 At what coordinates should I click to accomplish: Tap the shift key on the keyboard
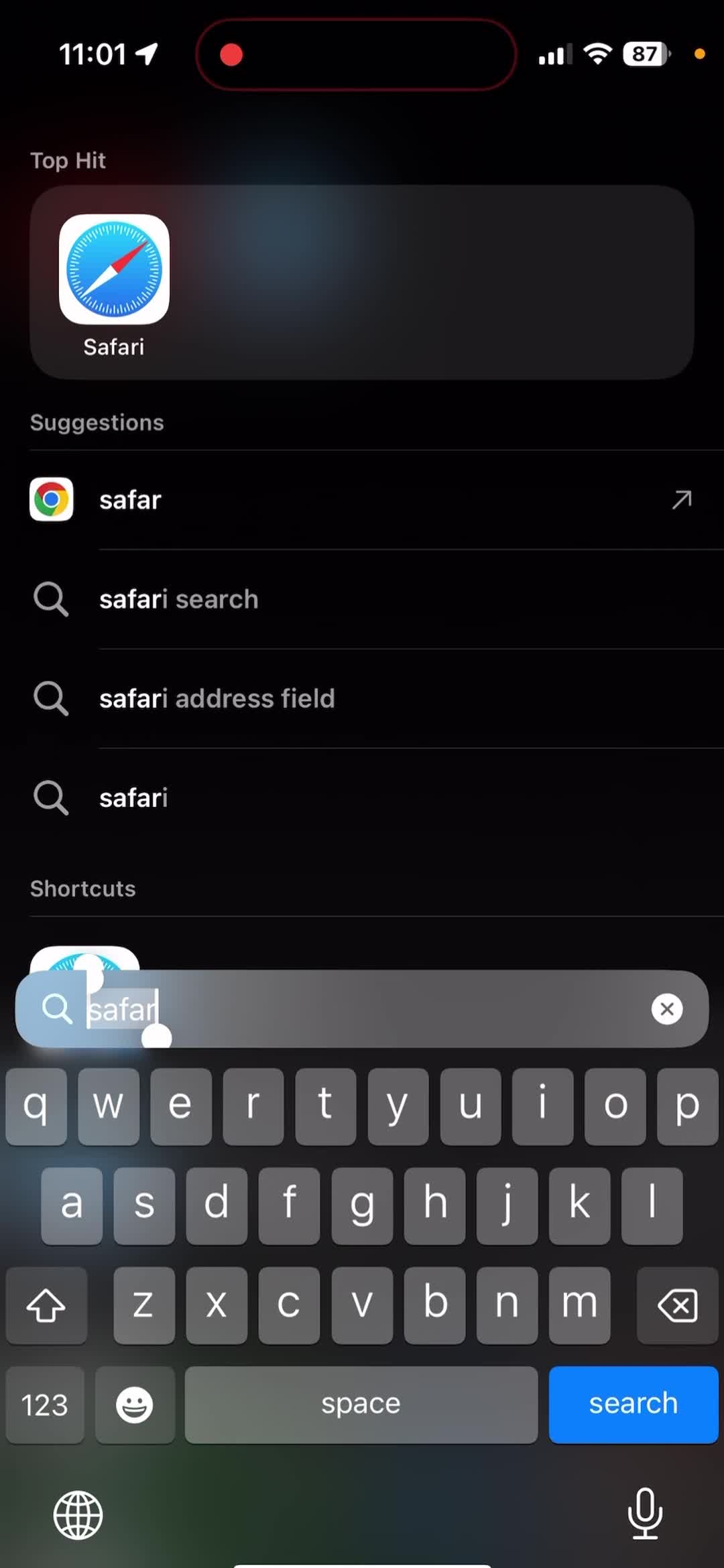point(46,1305)
